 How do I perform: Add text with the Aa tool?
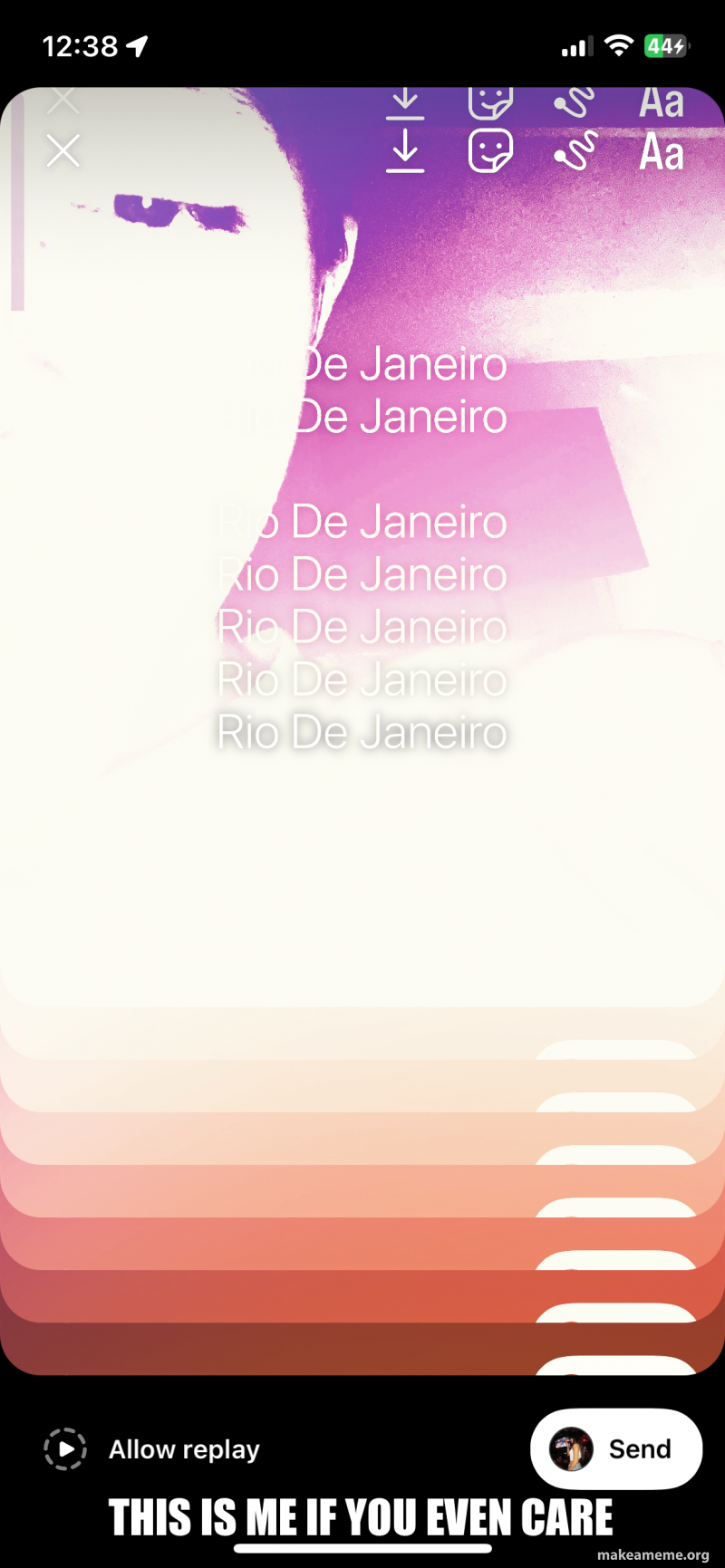tap(662, 152)
